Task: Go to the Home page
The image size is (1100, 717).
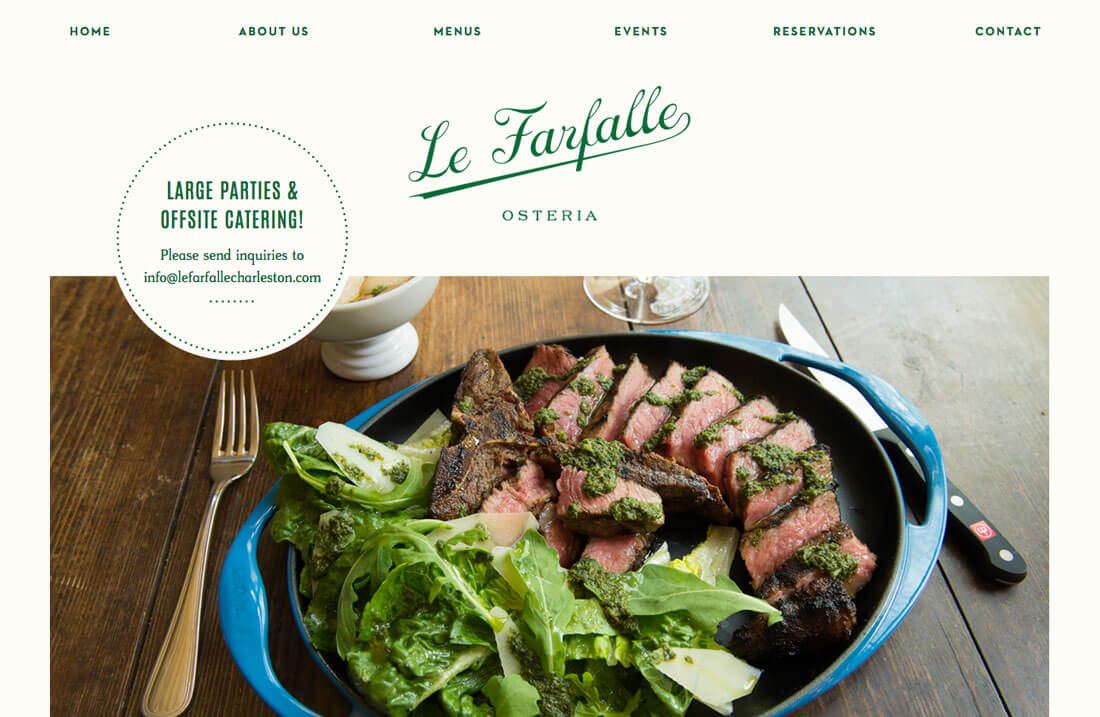Action: tap(90, 32)
